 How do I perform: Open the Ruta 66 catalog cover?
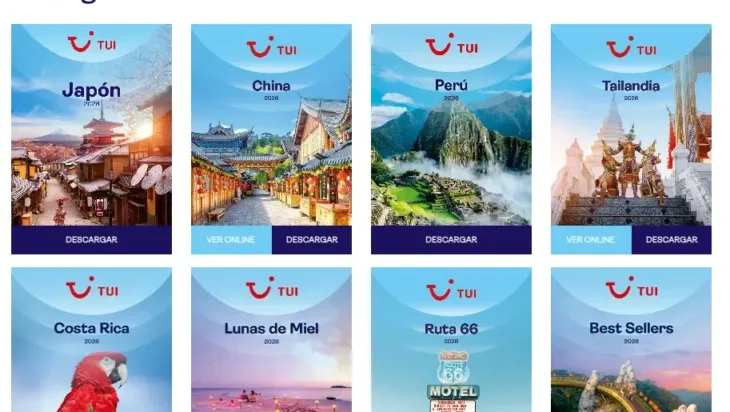point(451,340)
